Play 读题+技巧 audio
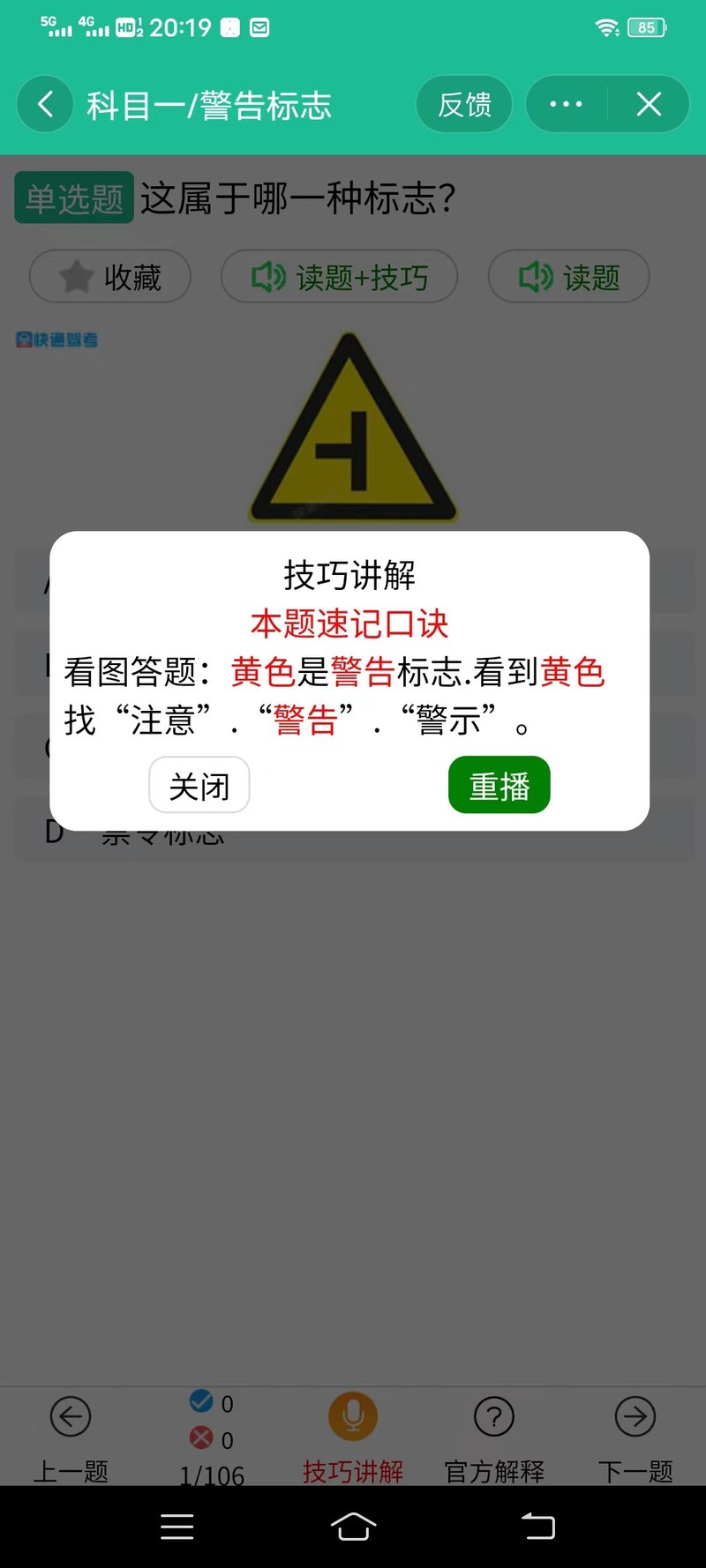This screenshot has width=706, height=1568. click(x=340, y=277)
